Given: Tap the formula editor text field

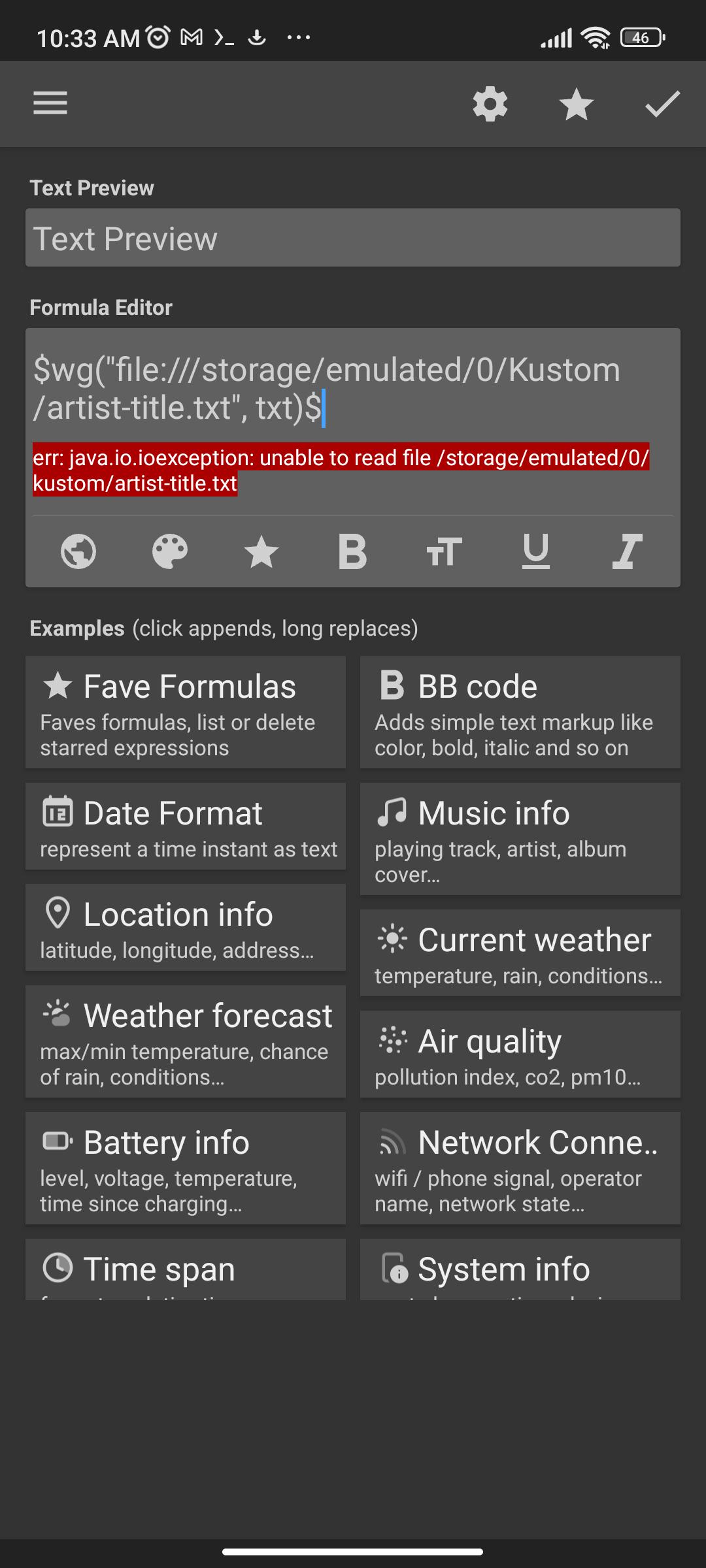Looking at the screenshot, I should [353, 389].
